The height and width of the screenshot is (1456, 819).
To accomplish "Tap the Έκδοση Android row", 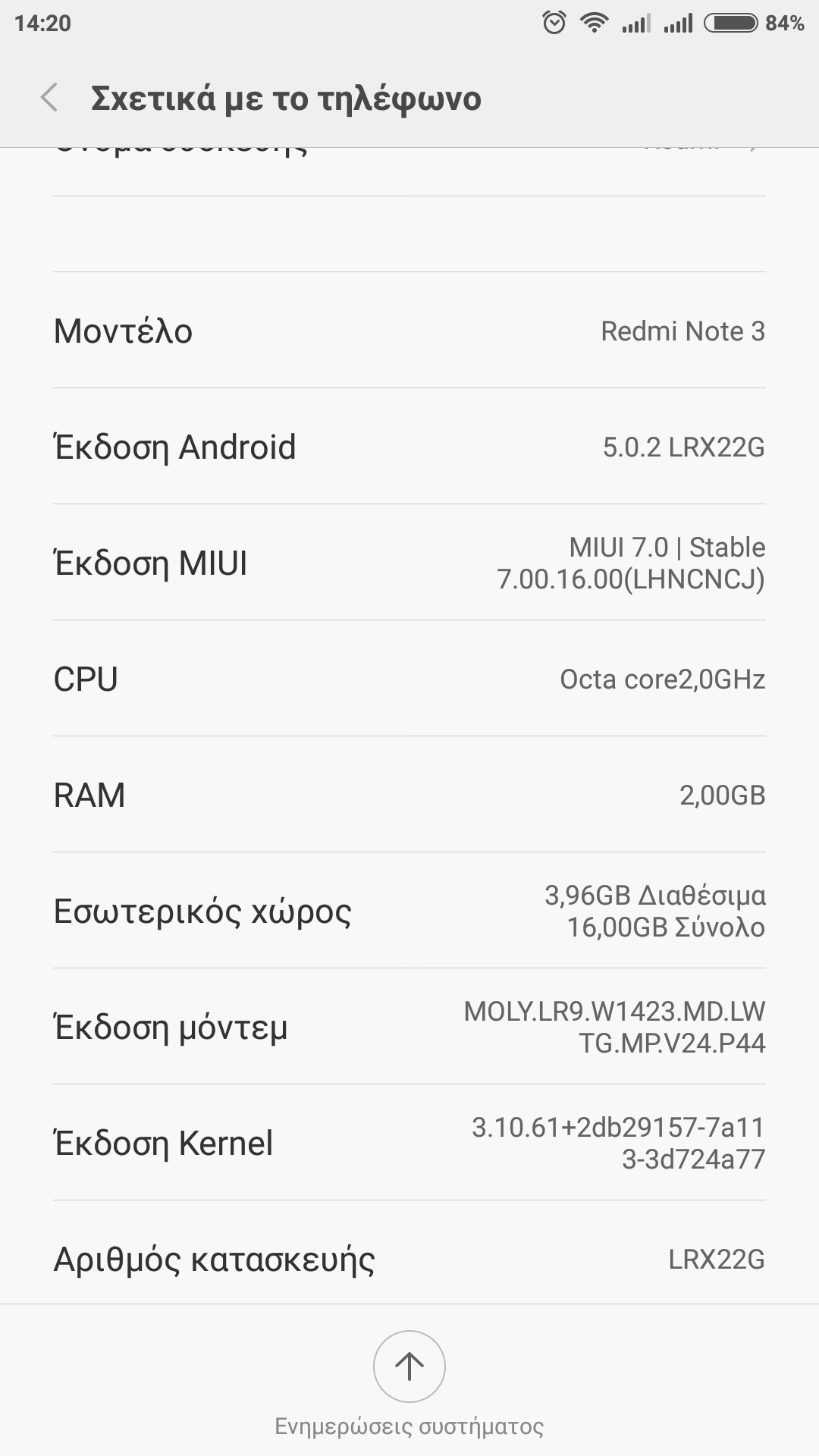I will pyautogui.click(x=409, y=447).
